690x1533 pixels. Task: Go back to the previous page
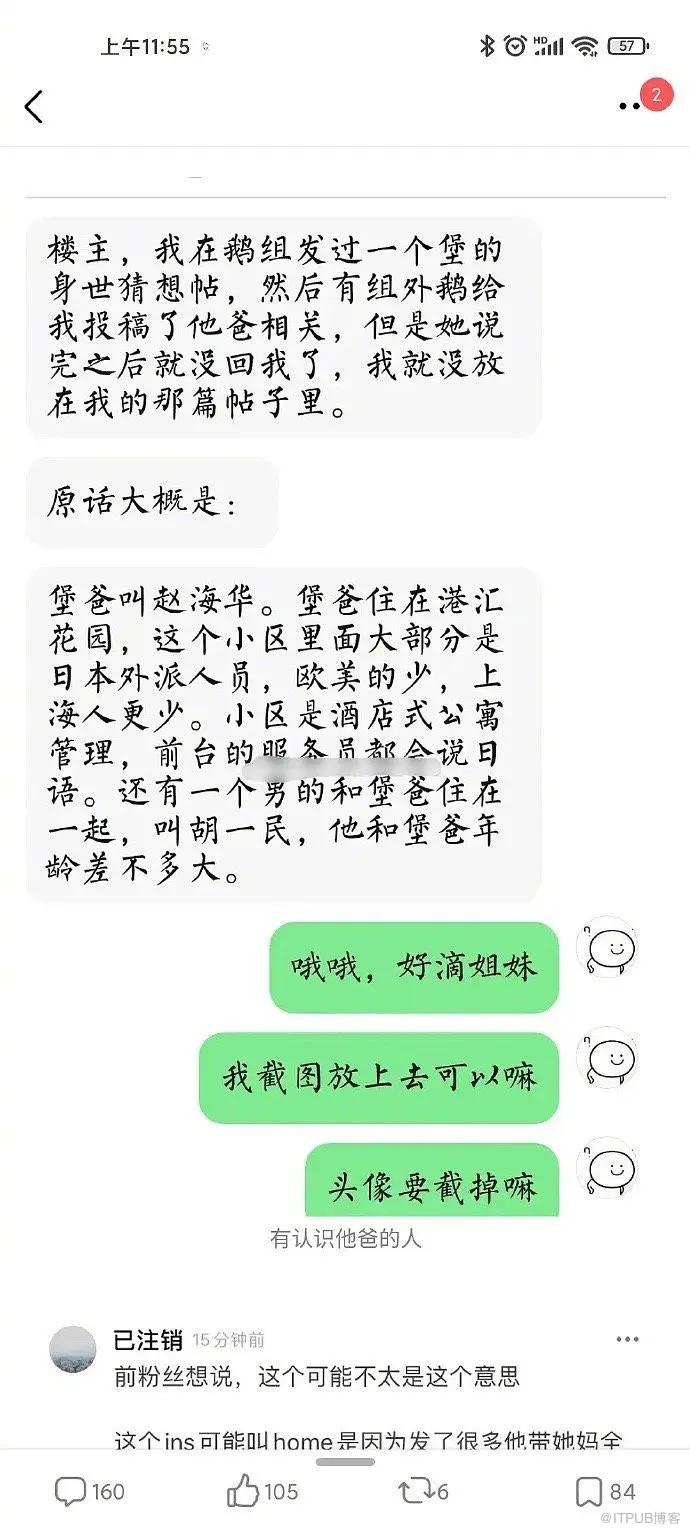[x=34, y=106]
